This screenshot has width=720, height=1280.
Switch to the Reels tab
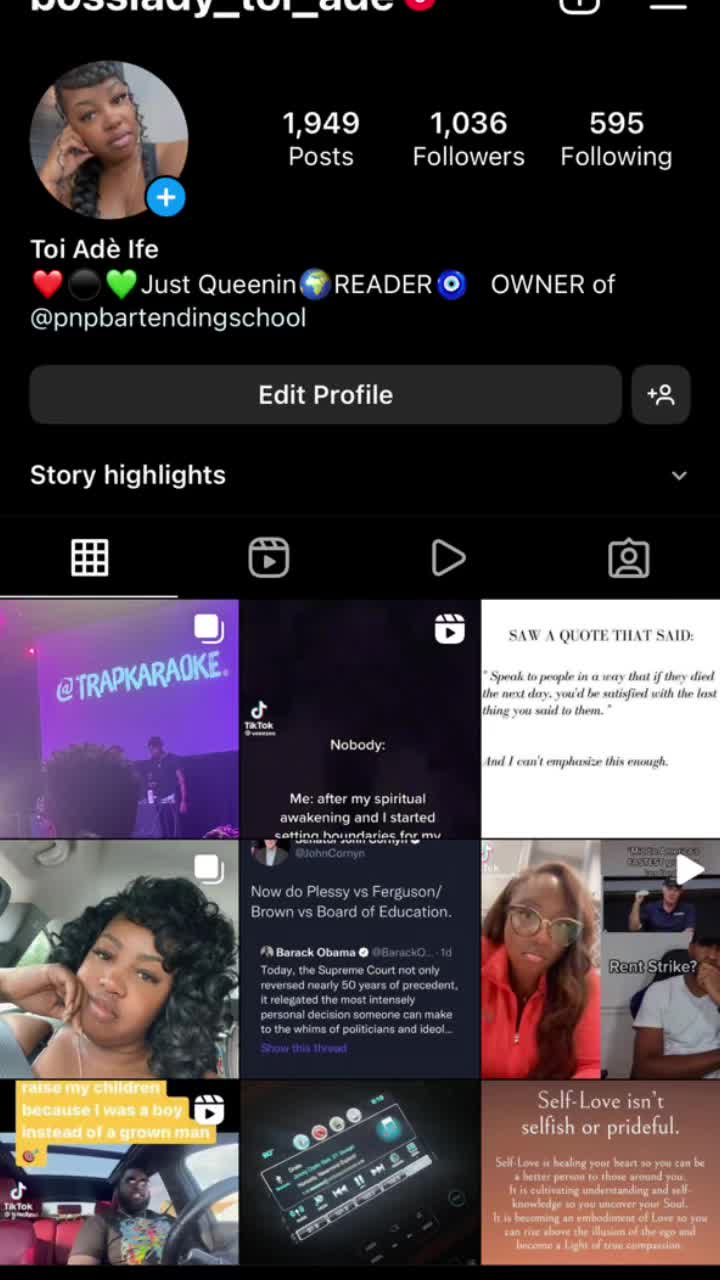[269, 558]
